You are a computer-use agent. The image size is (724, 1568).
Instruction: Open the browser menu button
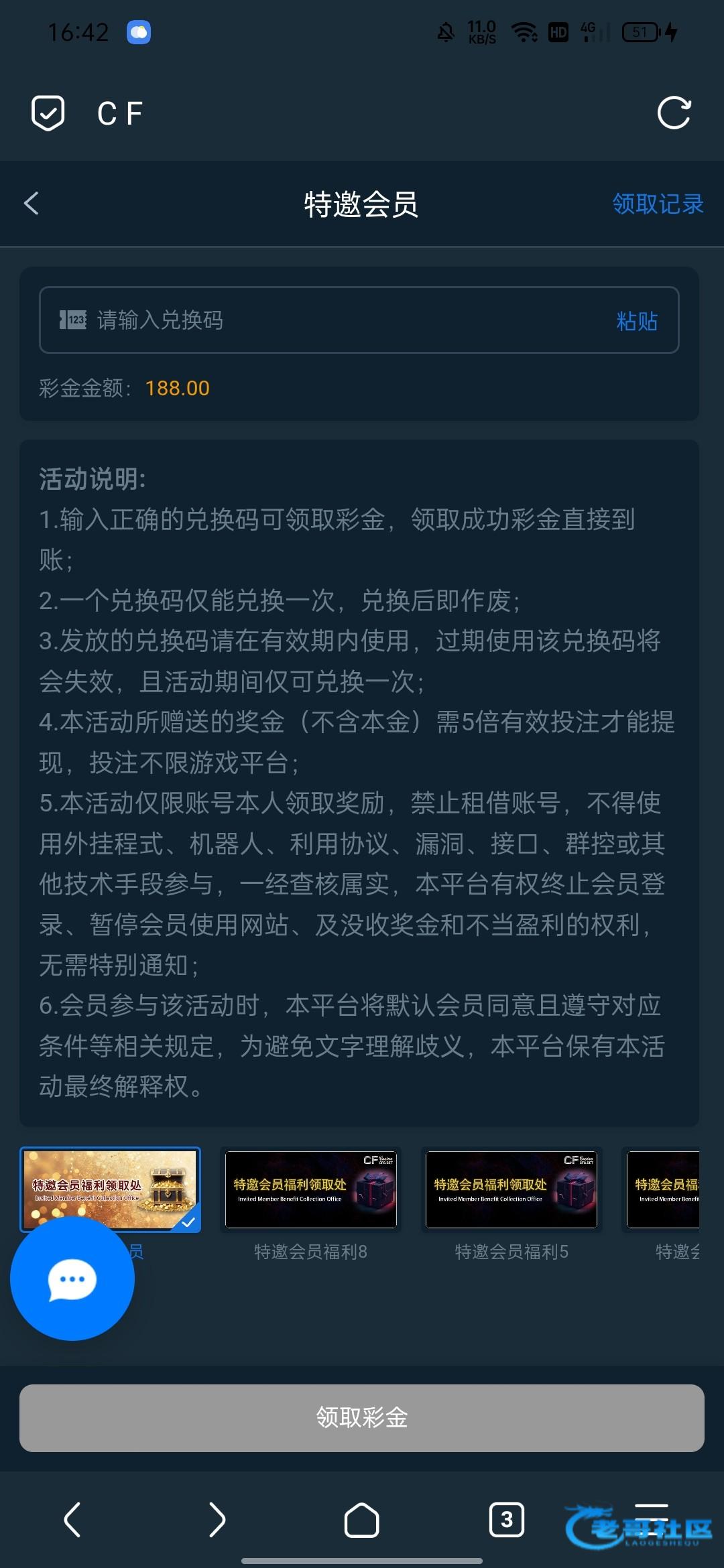coord(652,1520)
